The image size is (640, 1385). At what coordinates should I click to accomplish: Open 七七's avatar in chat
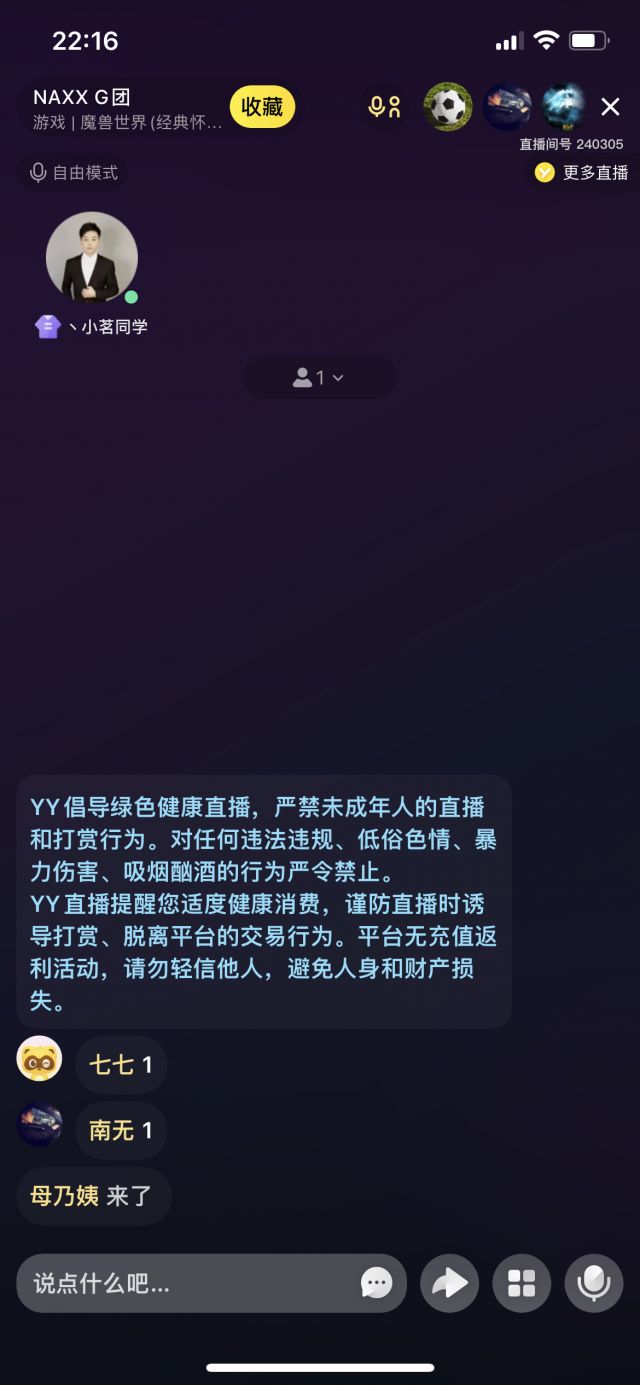(x=40, y=1058)
